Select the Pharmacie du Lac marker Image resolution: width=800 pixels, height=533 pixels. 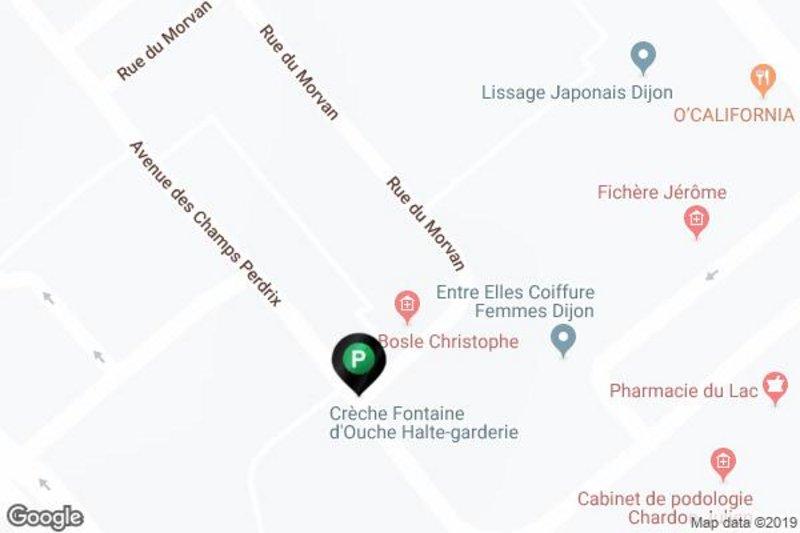point(774,386)
